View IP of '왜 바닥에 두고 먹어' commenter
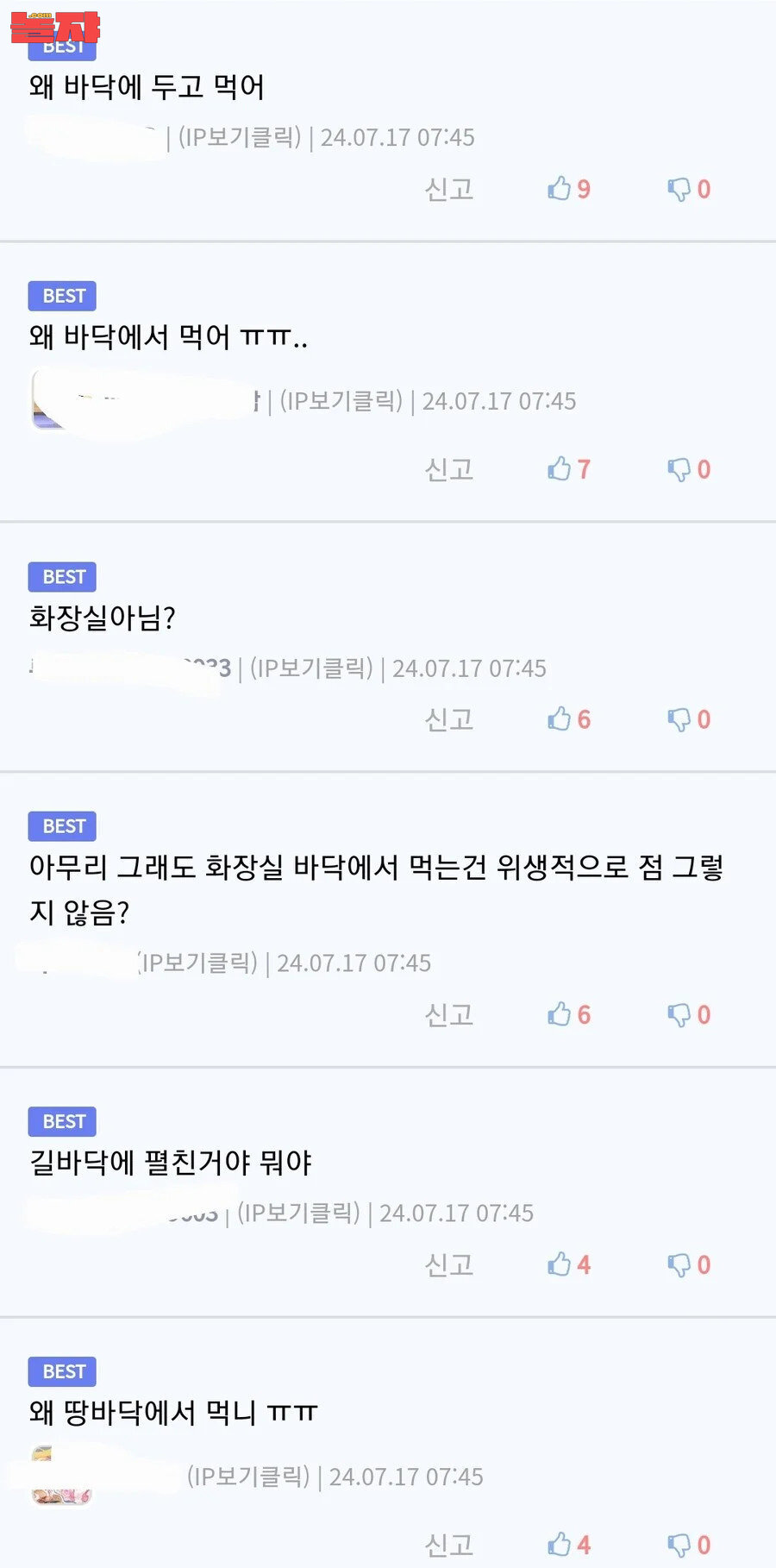Screen dimensions: 776x1568 point(240,137)
